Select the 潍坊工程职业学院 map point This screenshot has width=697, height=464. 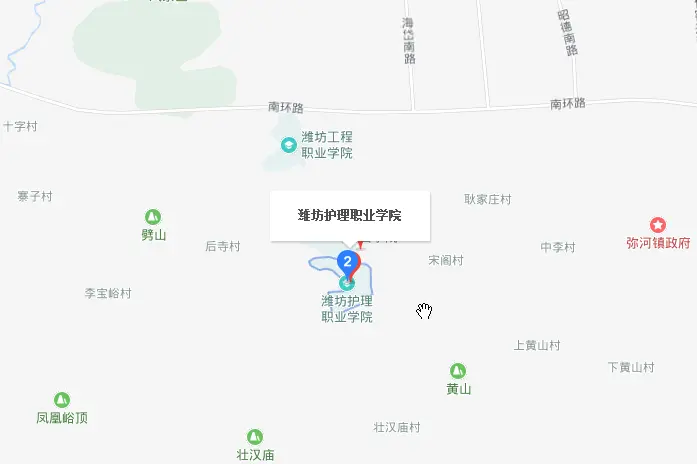(x=289, y=145)
